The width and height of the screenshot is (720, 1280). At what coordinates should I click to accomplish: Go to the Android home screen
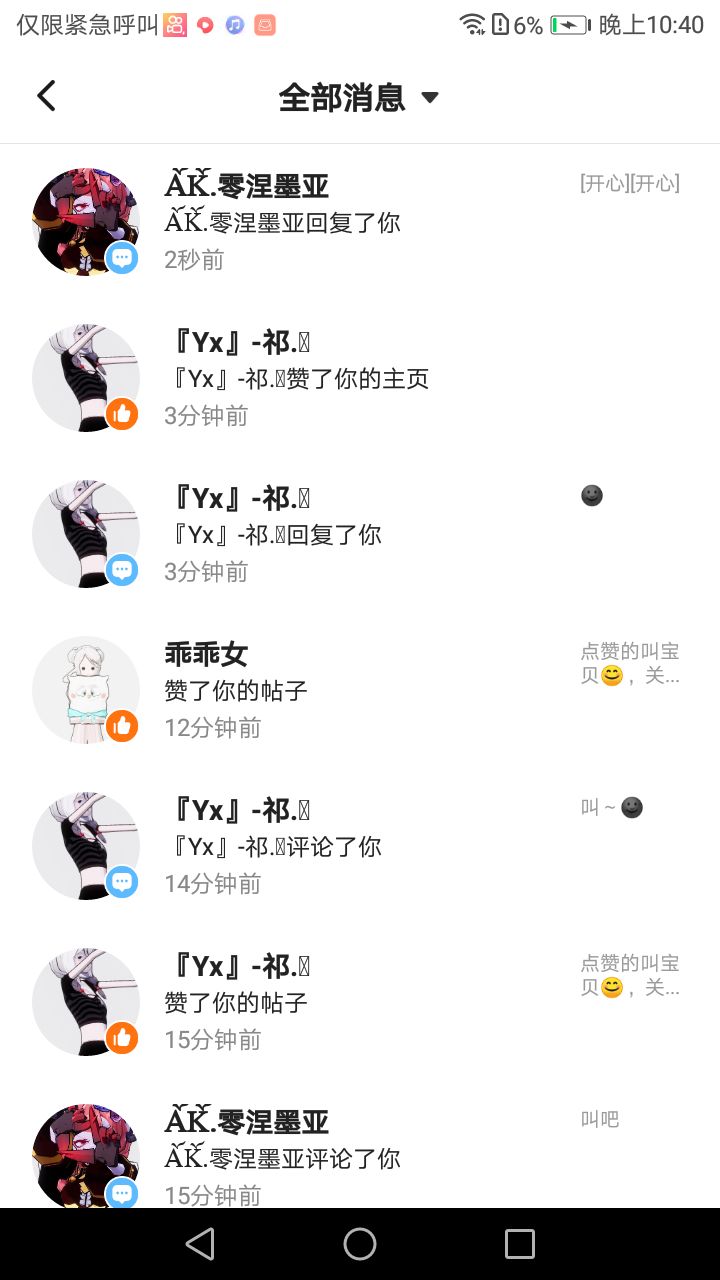coord(360,1244)
